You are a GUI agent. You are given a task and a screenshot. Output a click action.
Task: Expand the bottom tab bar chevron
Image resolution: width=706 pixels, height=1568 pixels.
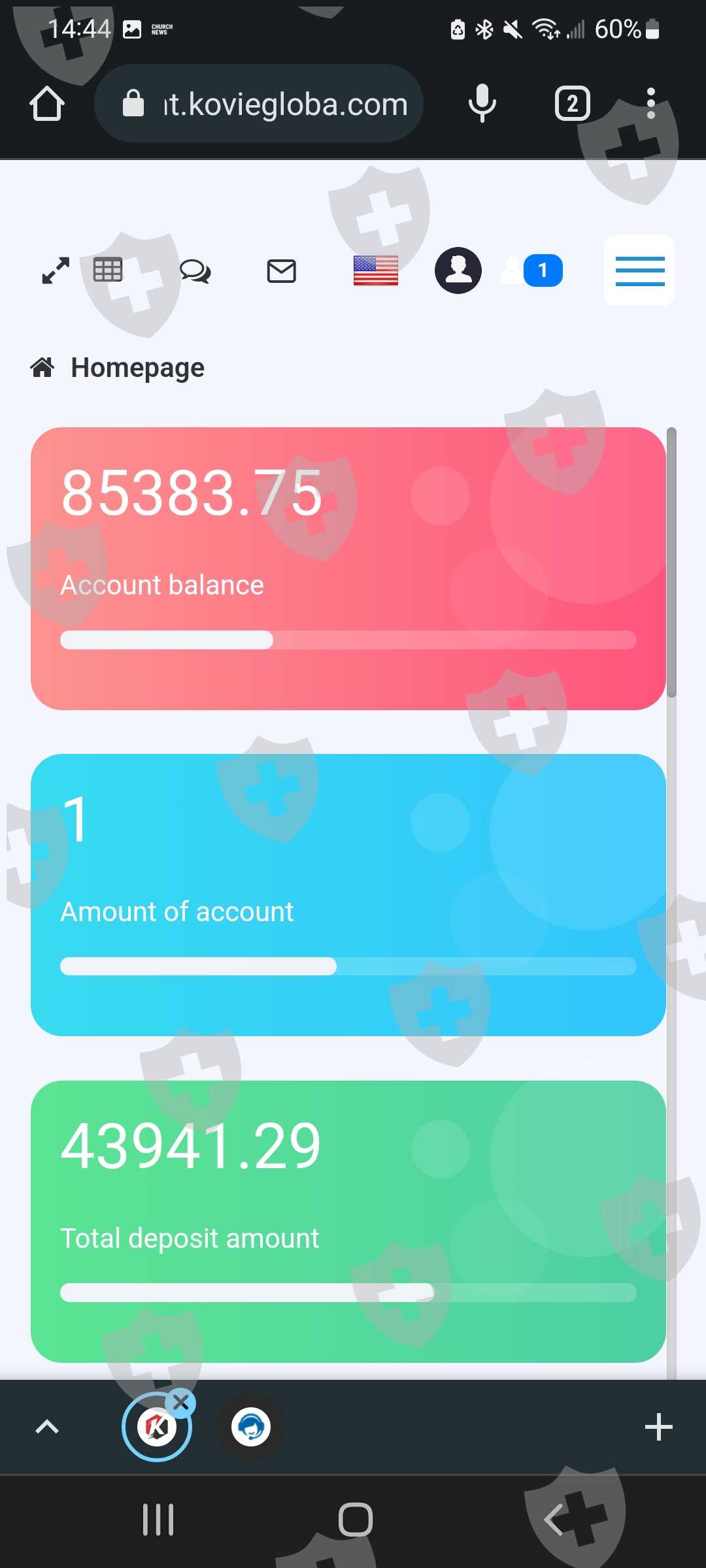(46, 1427)
